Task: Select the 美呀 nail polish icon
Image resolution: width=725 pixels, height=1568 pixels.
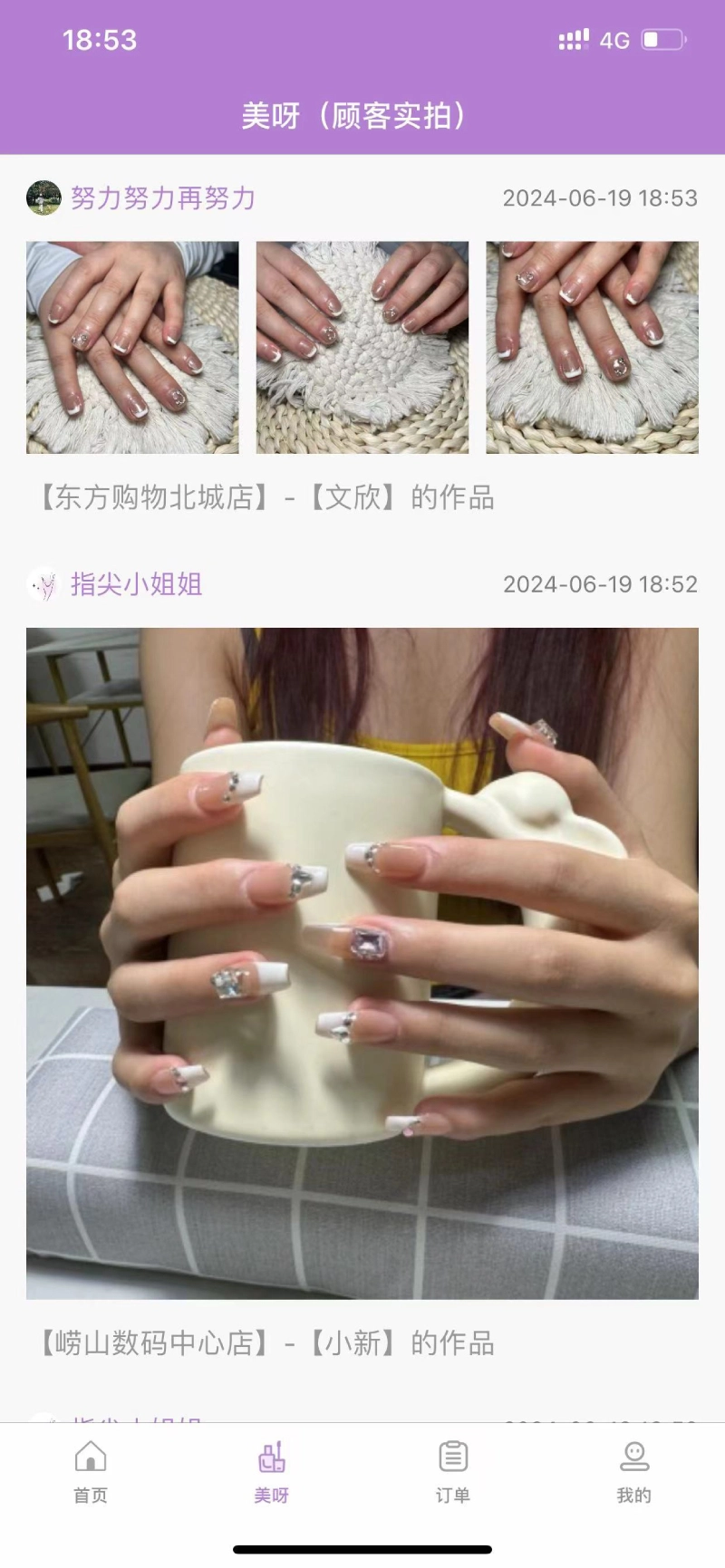Action: 270,1457
